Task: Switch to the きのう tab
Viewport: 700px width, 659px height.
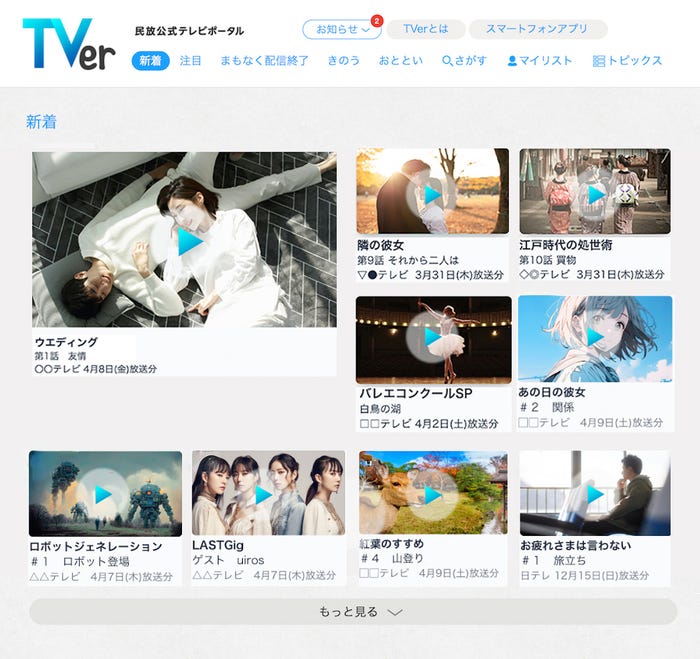Action: (x=343, y=61)
